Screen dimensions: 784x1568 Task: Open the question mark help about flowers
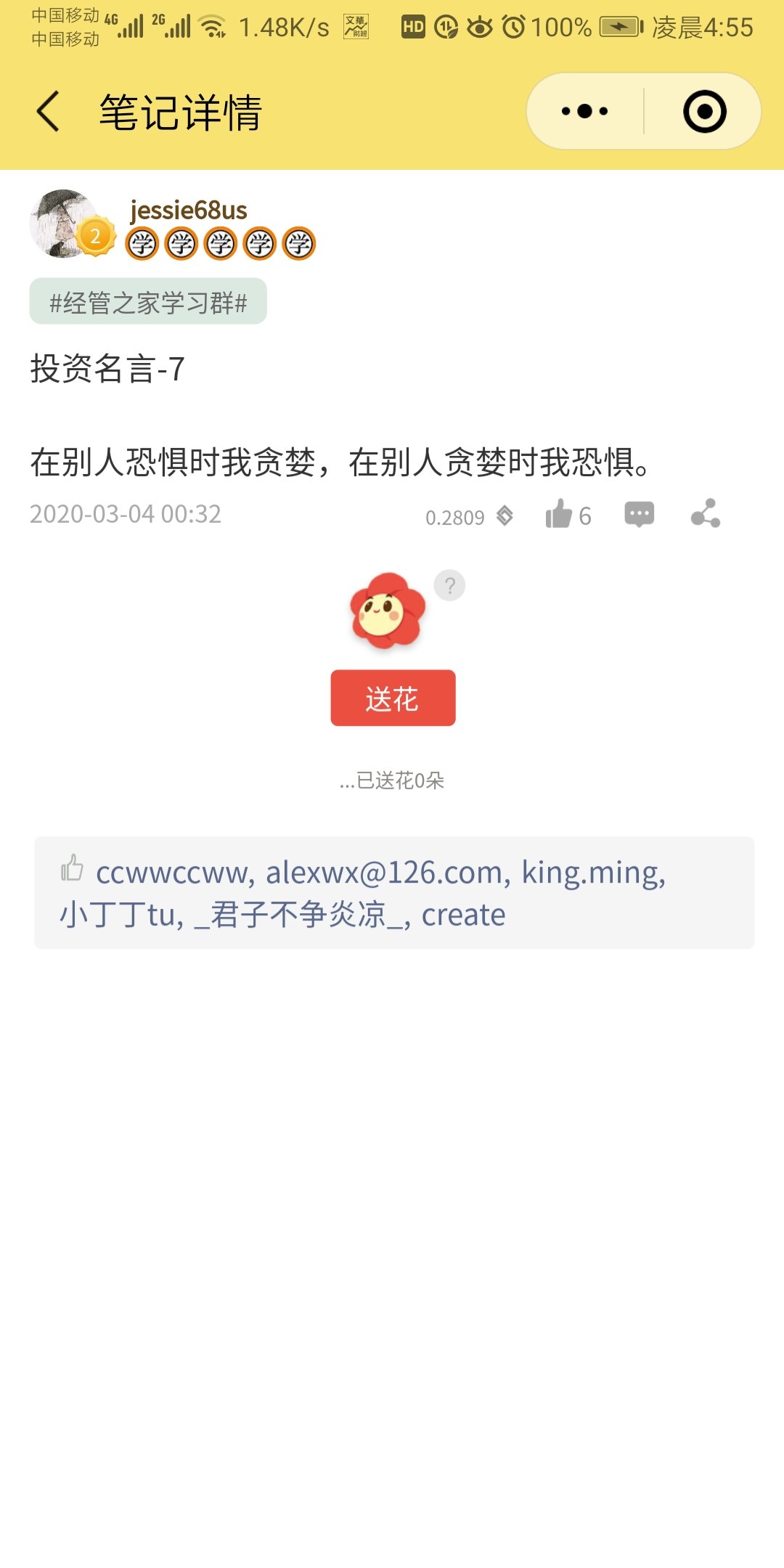(449, 585)
